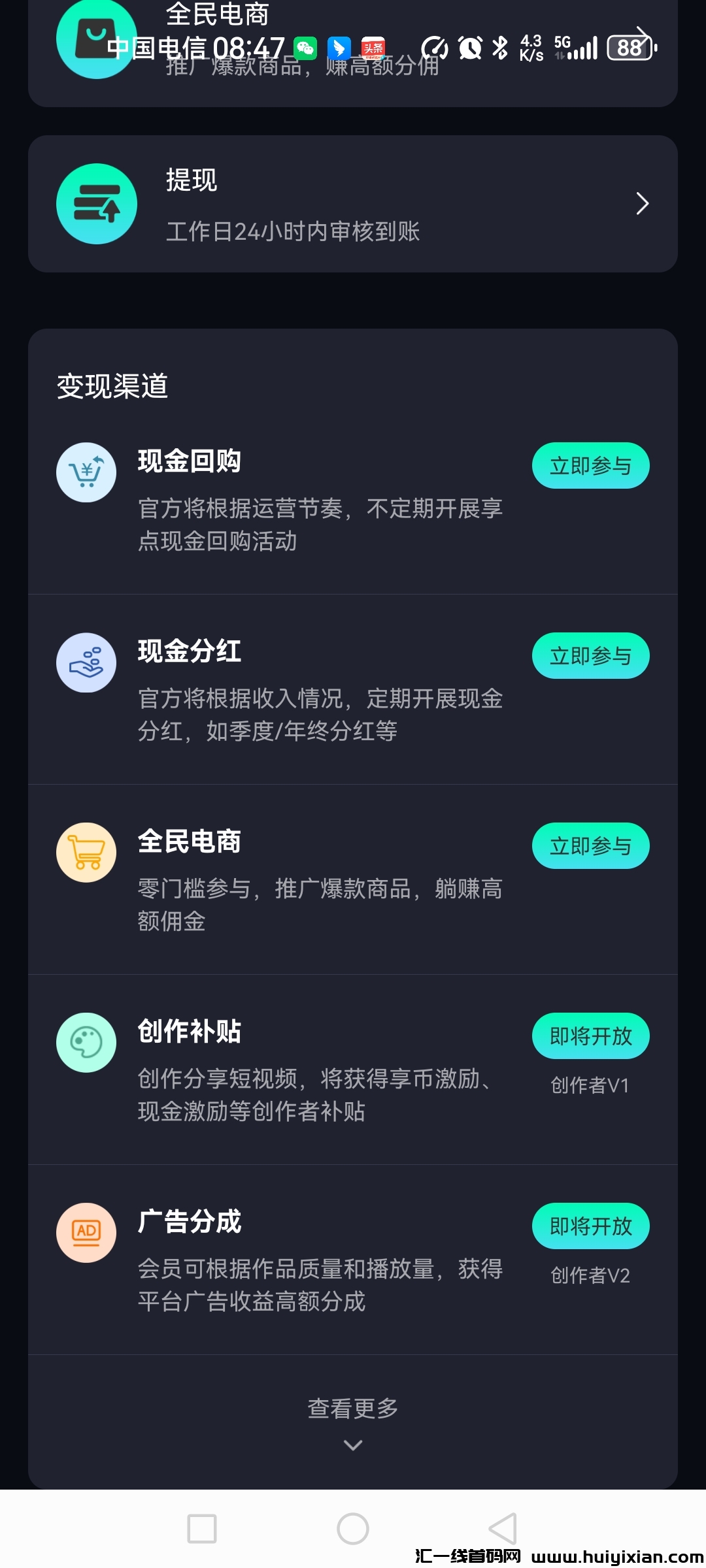Viewport: 706px width, 1568px height.
Task: Click 立即参与 on the 现金分红 row
Action: click(590, 655)
